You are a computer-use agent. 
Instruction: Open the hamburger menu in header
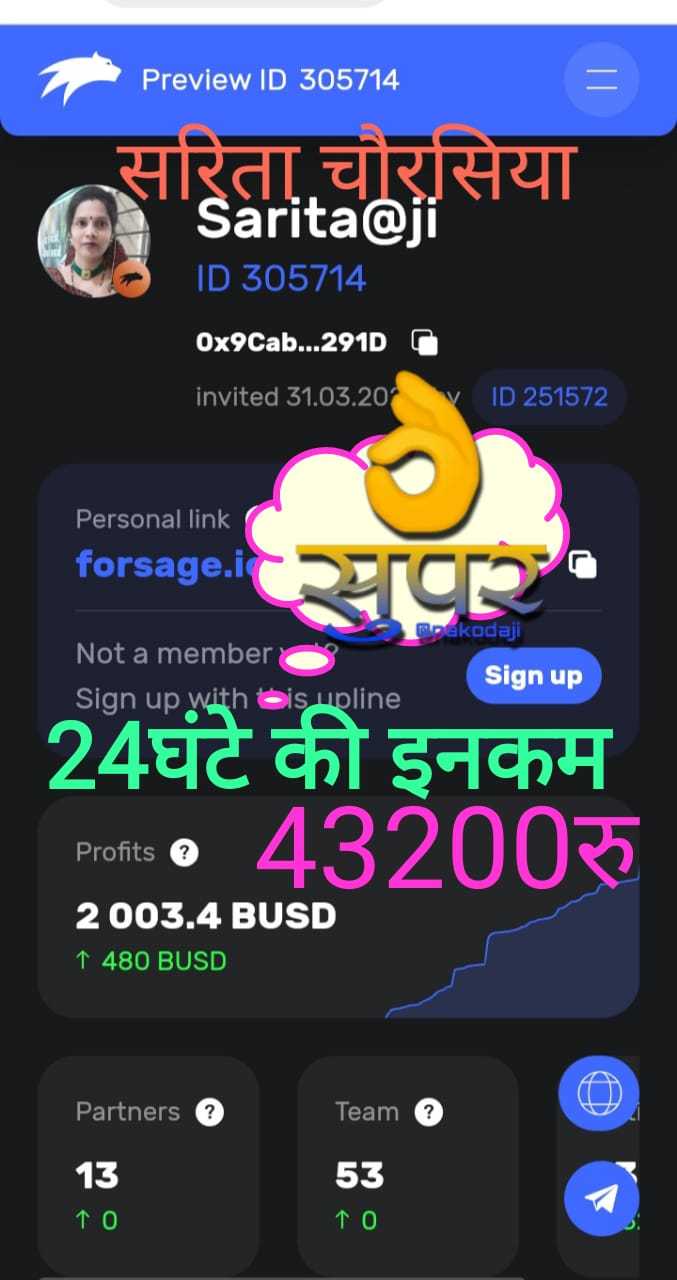coord(601,81)
